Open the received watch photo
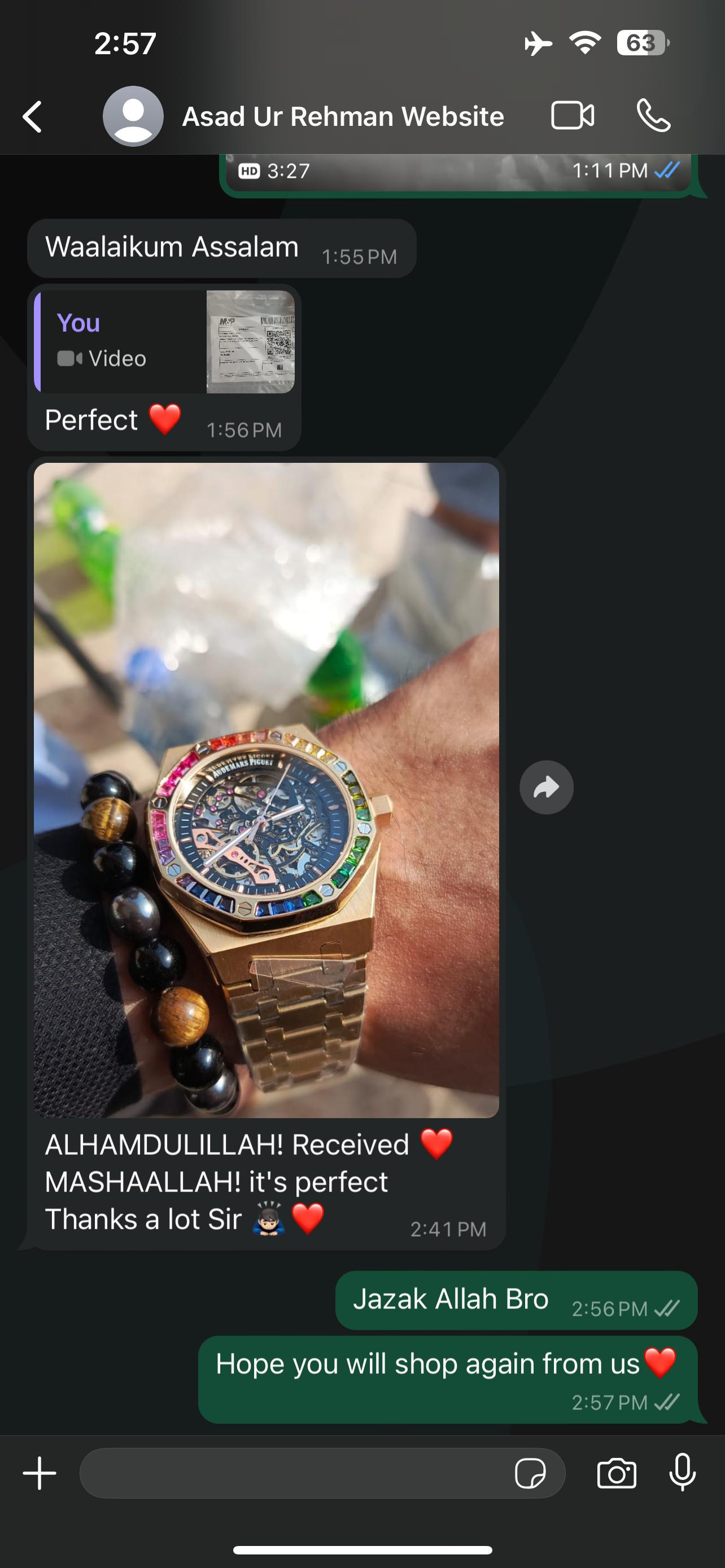 click(266, 790)
